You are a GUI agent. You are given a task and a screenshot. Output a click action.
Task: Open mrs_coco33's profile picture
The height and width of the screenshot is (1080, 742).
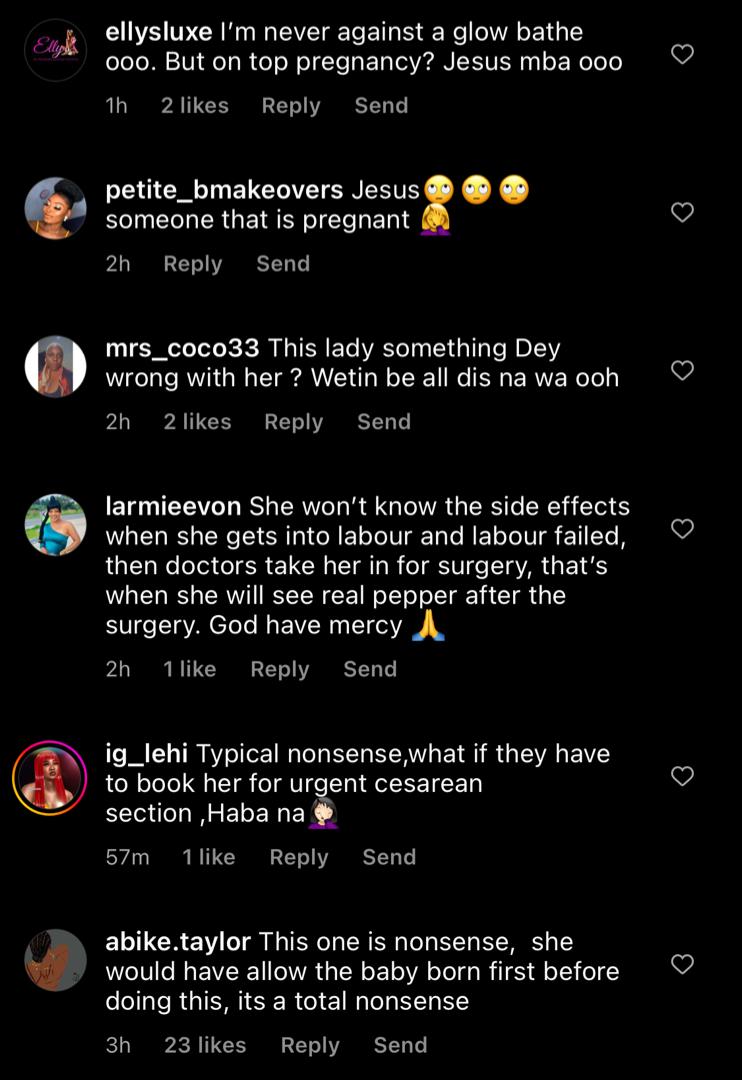click(55, 366)
